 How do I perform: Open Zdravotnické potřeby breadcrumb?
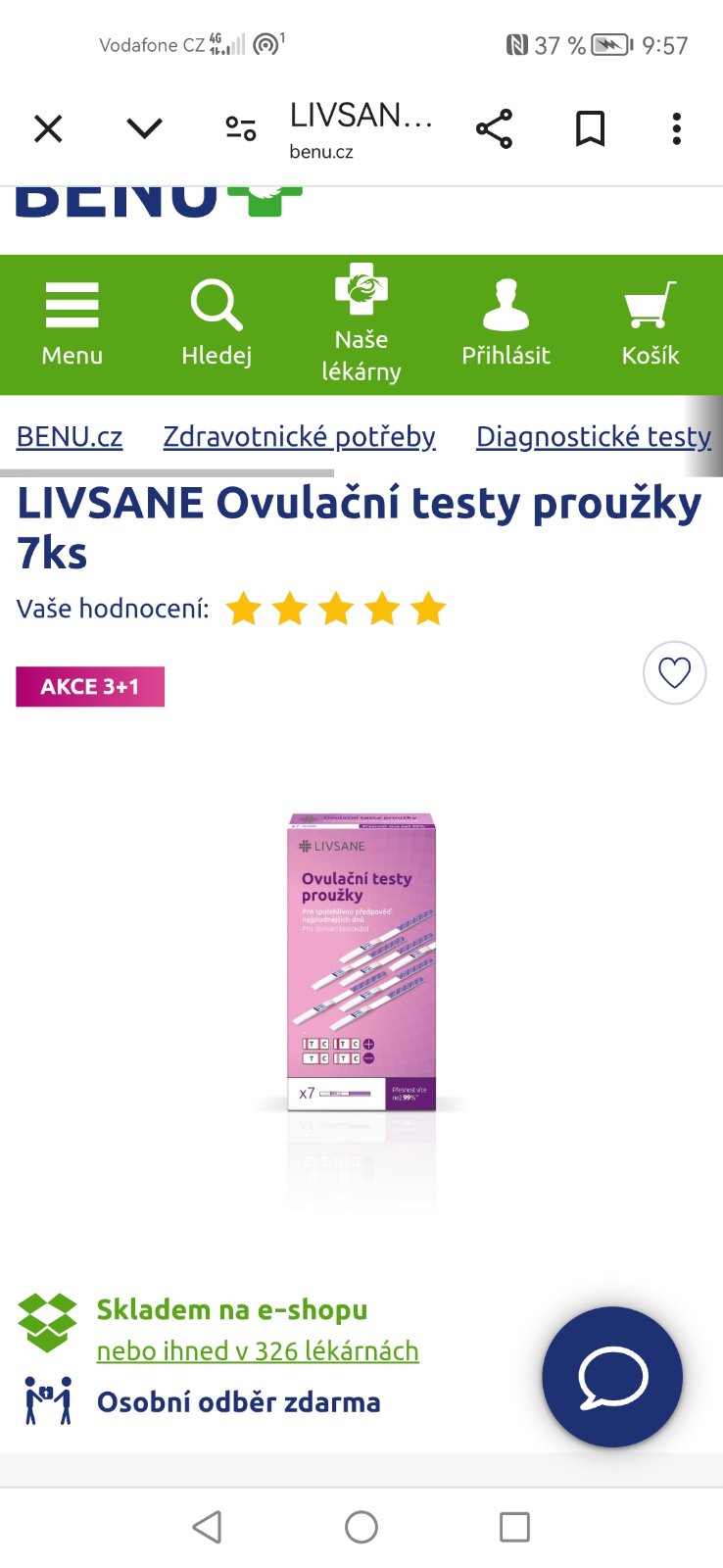pos(299,436)
